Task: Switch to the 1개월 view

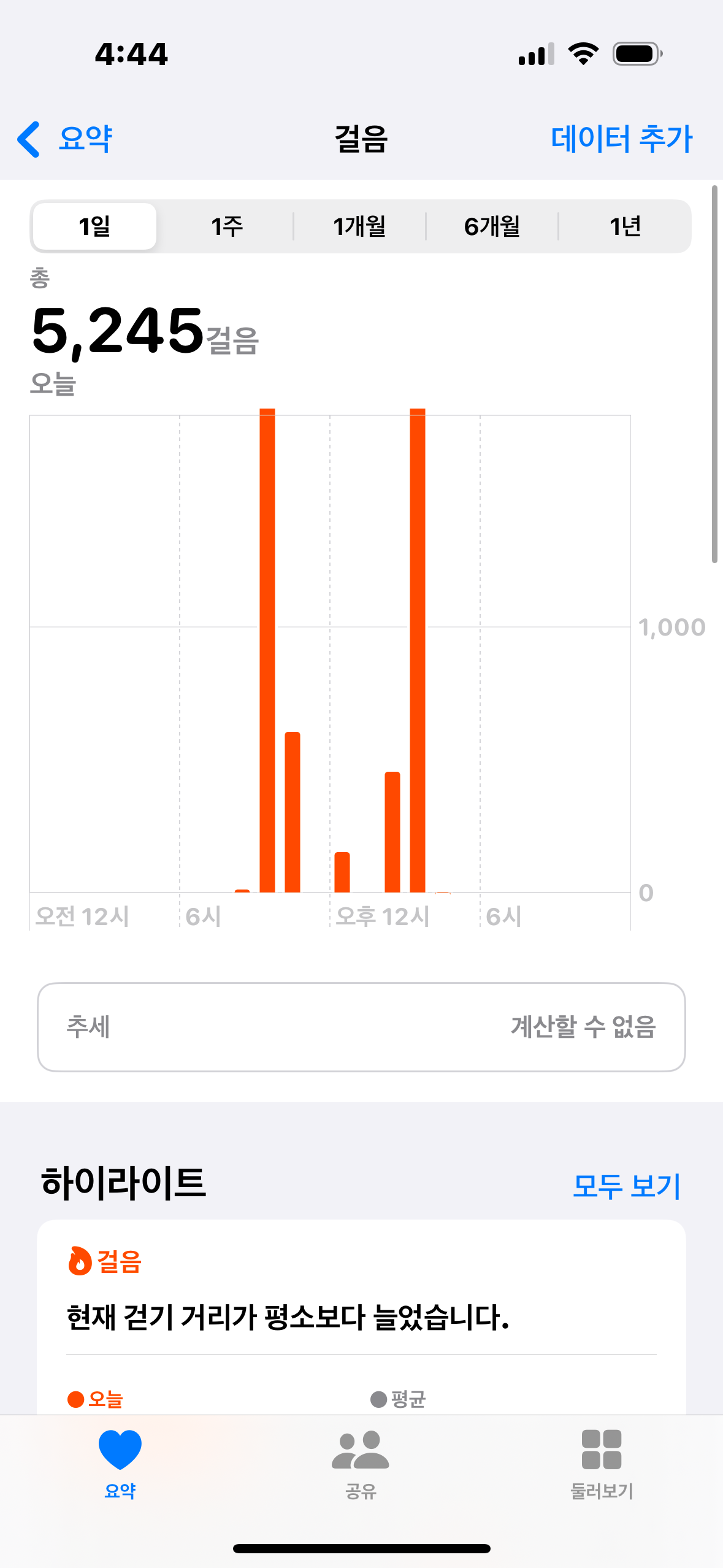Action: pyautogui.click(x=359, y=226)
